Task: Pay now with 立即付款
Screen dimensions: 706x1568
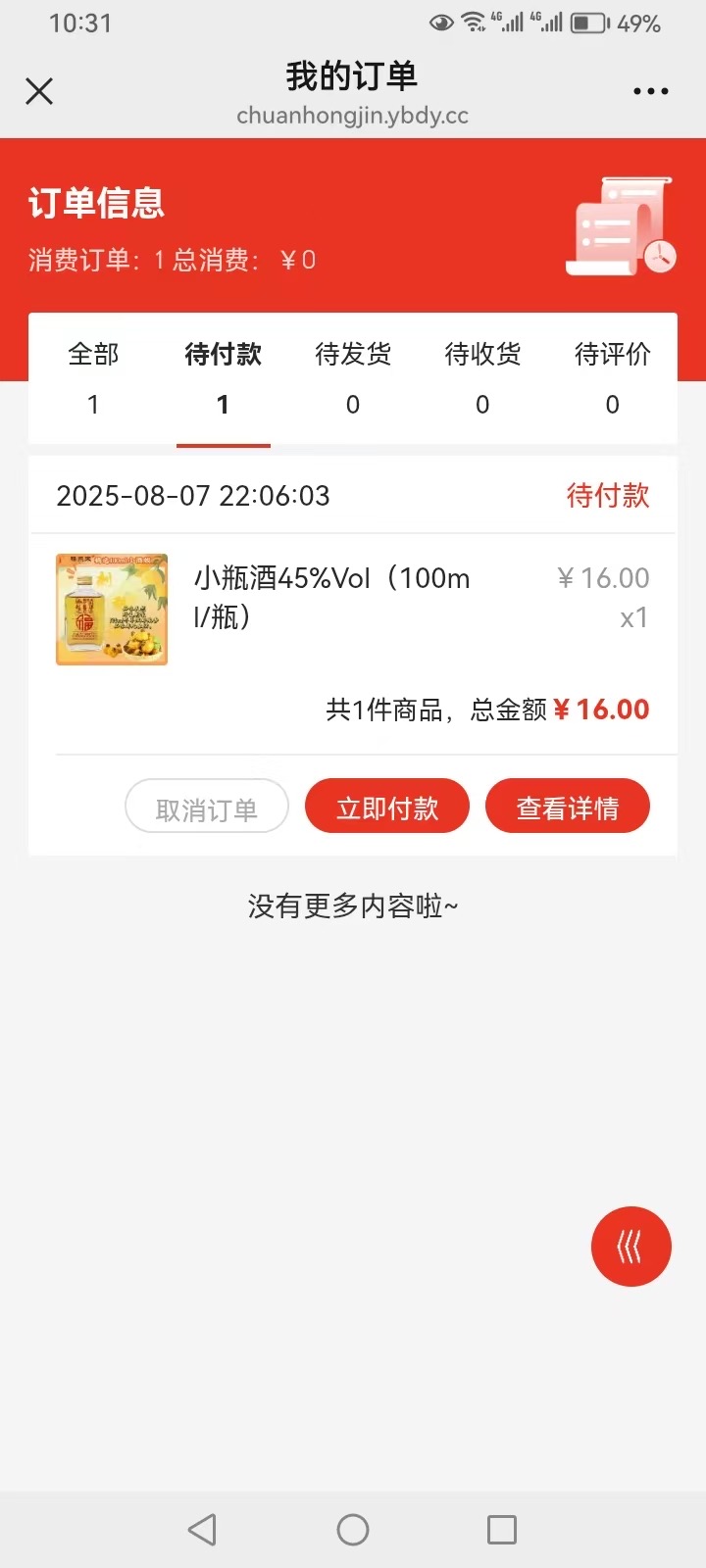Action: (387, 807)
